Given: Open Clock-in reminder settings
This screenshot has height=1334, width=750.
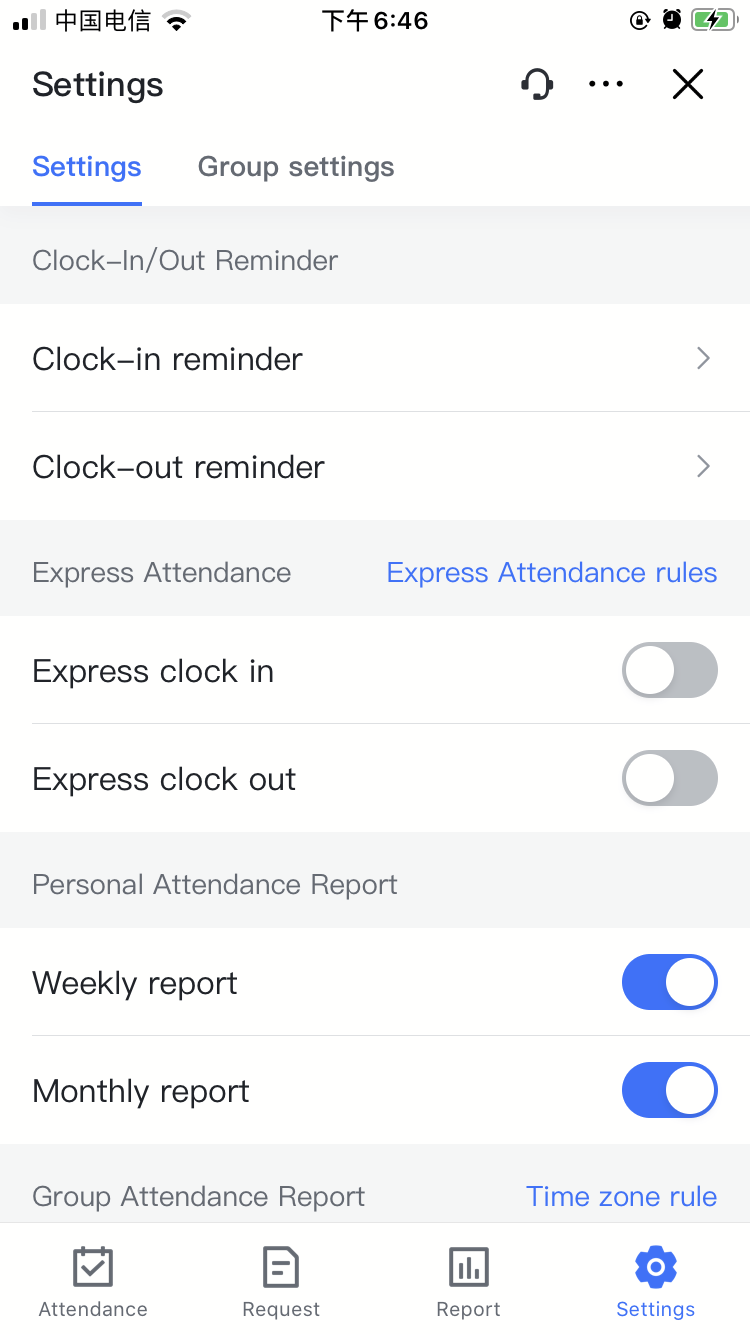Looking at the screenshot, I should click(x=375, y=359).
